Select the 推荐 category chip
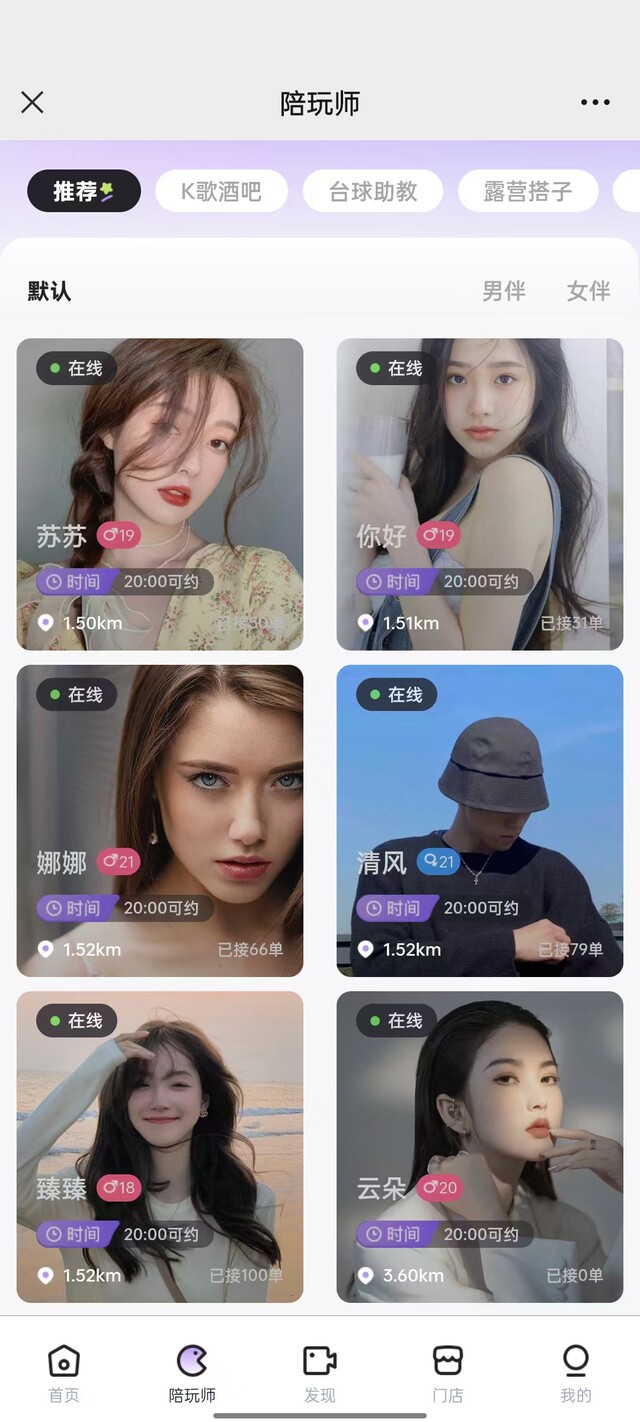This screenshot has width=640, height=1422. tap(84, 191)
